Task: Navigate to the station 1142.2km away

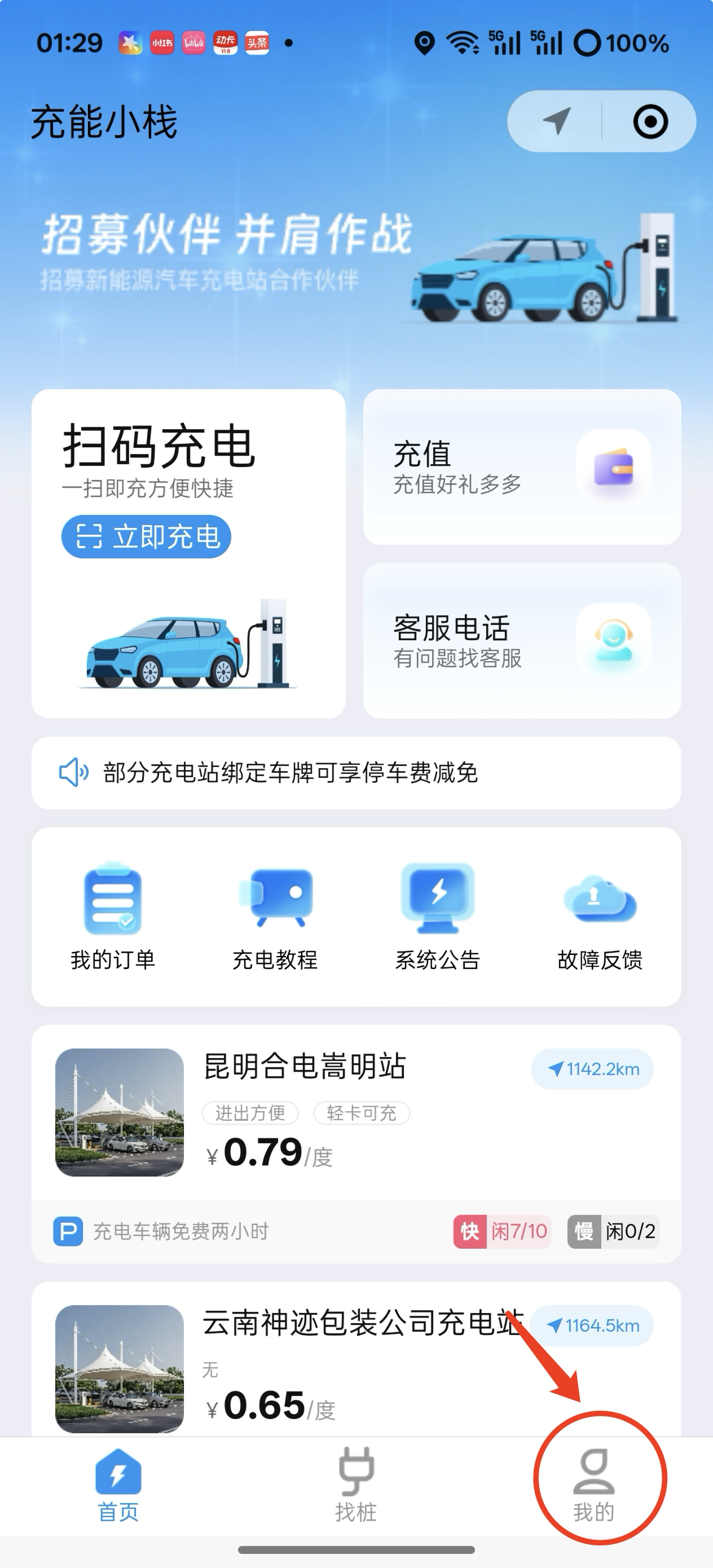Action: (592, 1069)
